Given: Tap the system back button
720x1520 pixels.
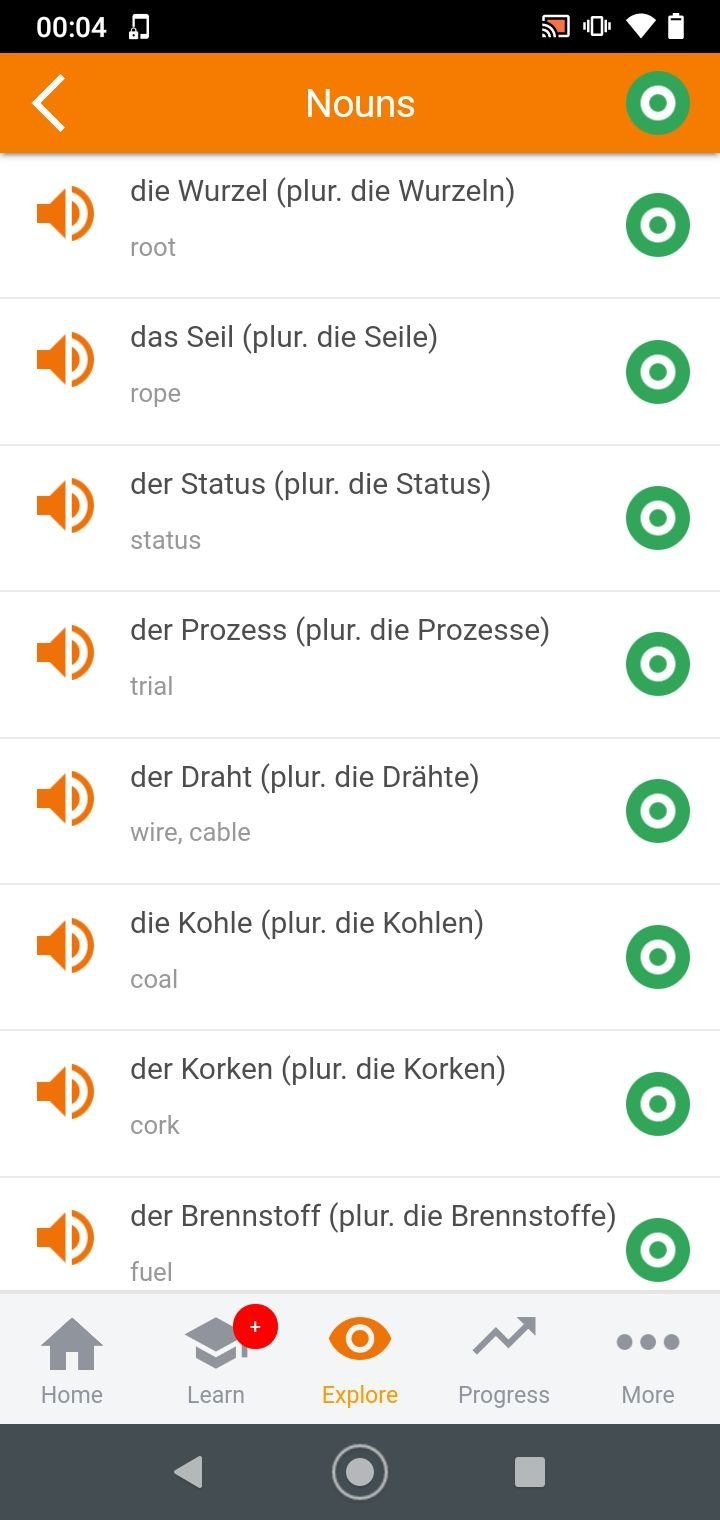Looking at the screenshot, I should point(188,1472).
